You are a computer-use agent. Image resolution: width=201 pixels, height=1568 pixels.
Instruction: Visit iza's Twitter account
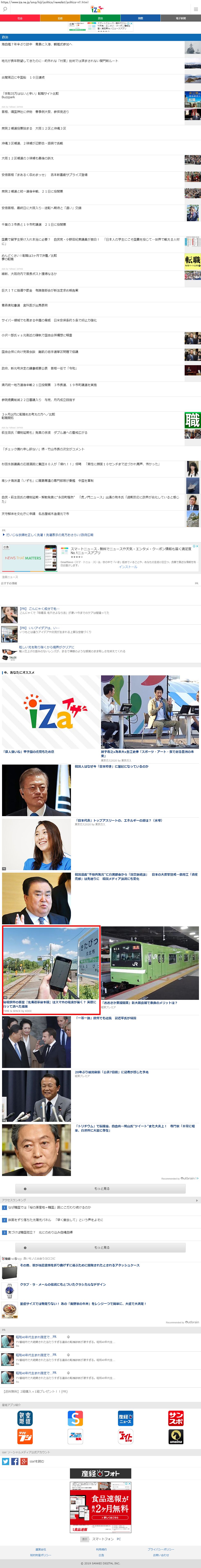coord(6,1461)
